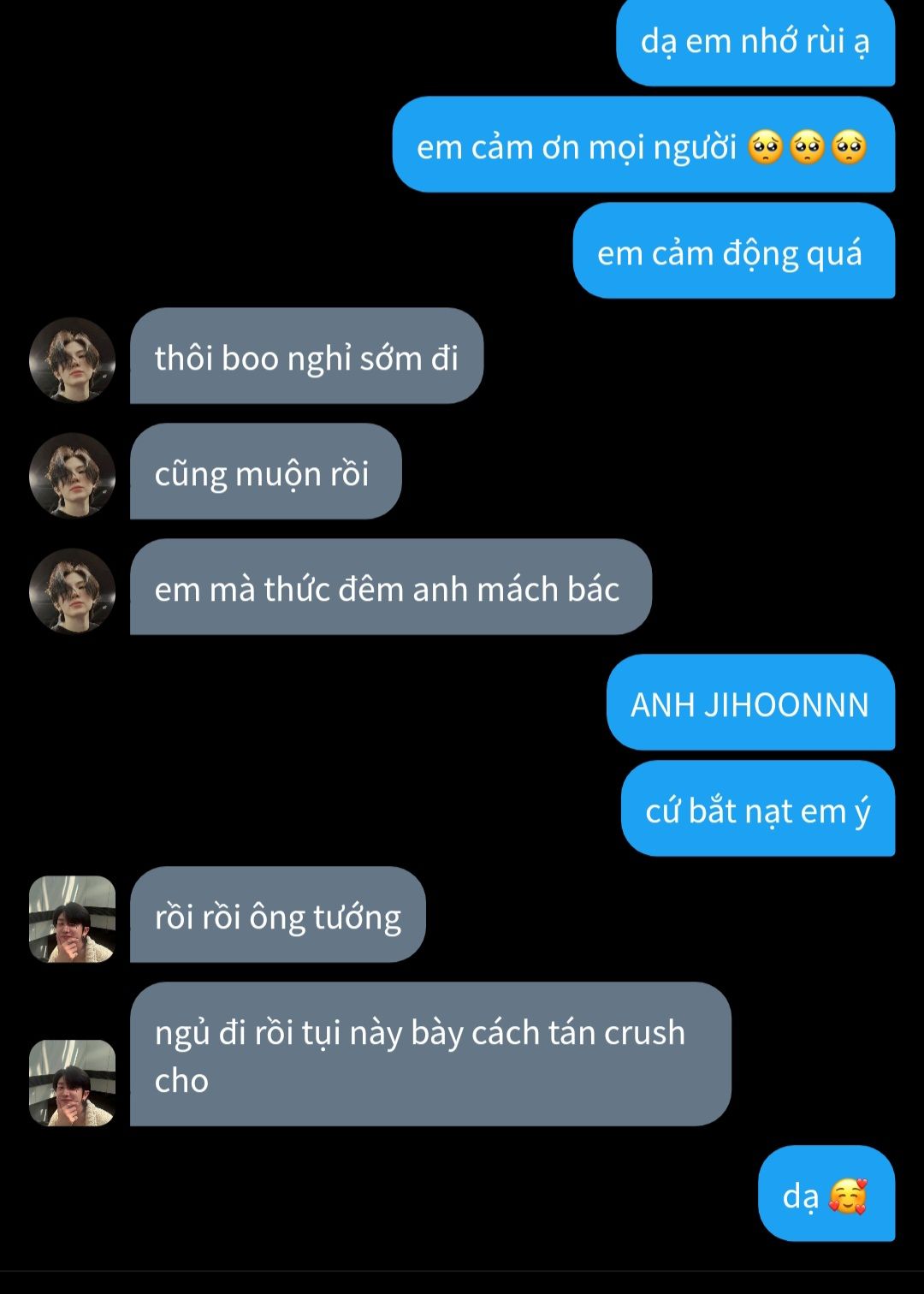The height and width of the screenshot is (1294, 924).
Task: Select avatar next to "ngủ đi rồi tụi này" message
Action: click(72, 1083)
